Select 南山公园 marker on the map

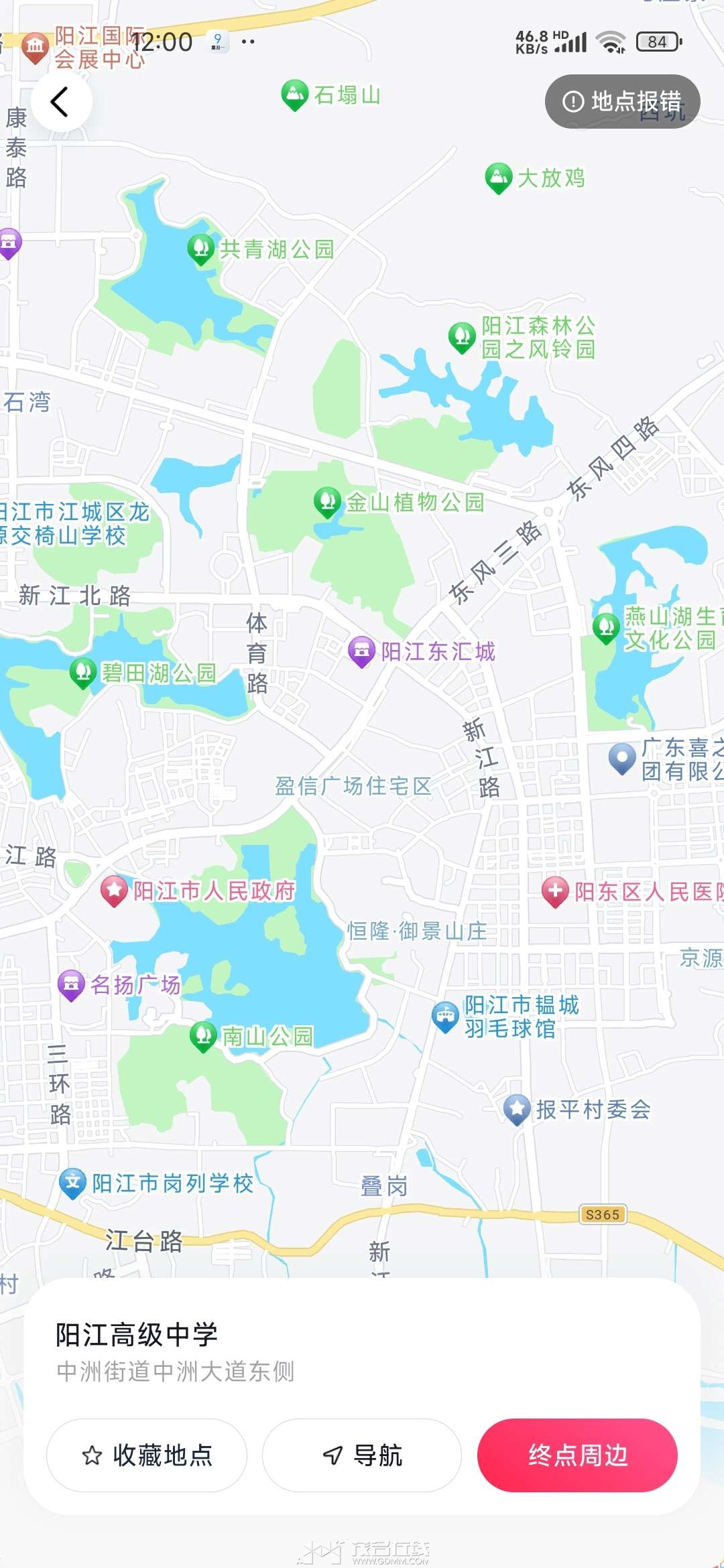(x=202, y=1036)
